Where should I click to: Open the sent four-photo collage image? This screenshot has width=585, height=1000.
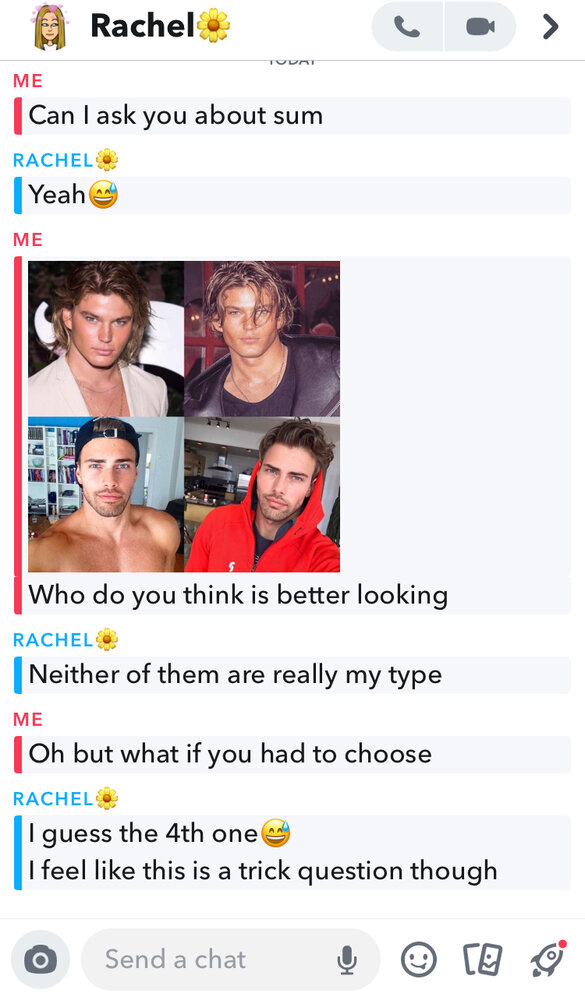tap(184, 416)
